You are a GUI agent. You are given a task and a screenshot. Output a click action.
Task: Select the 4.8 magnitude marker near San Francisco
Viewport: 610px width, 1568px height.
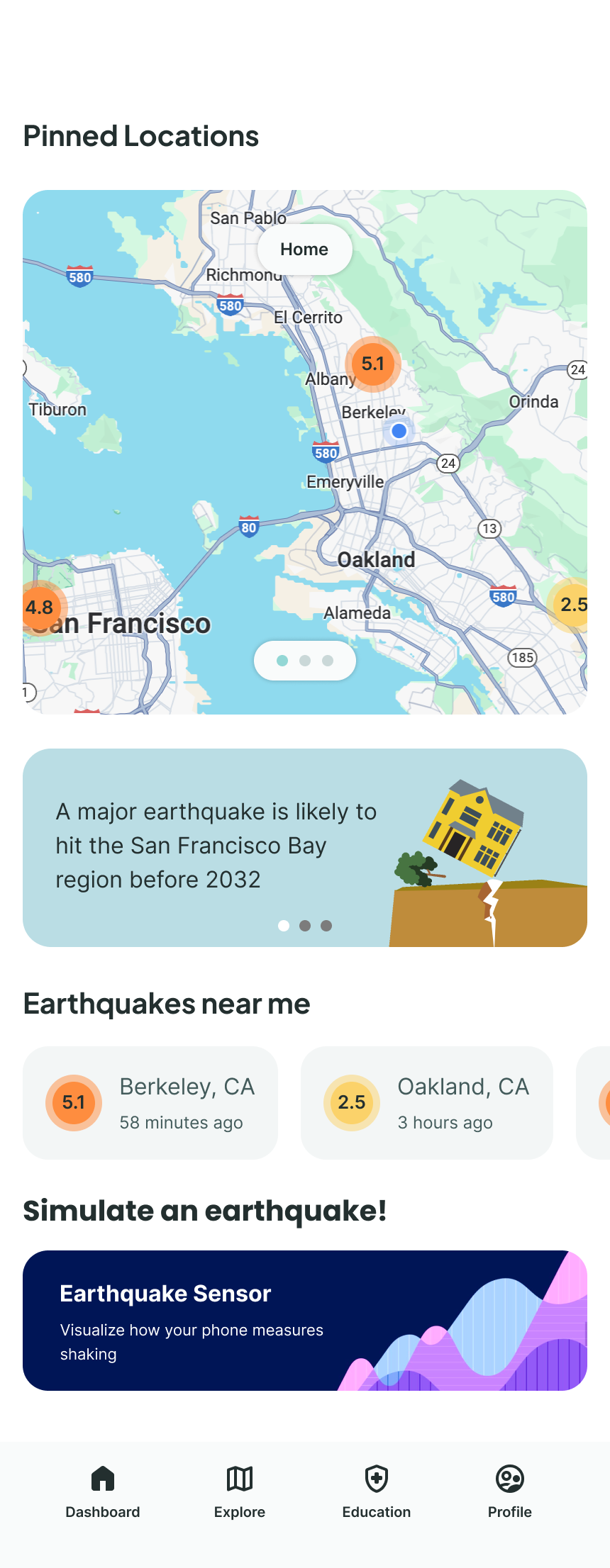40,607
